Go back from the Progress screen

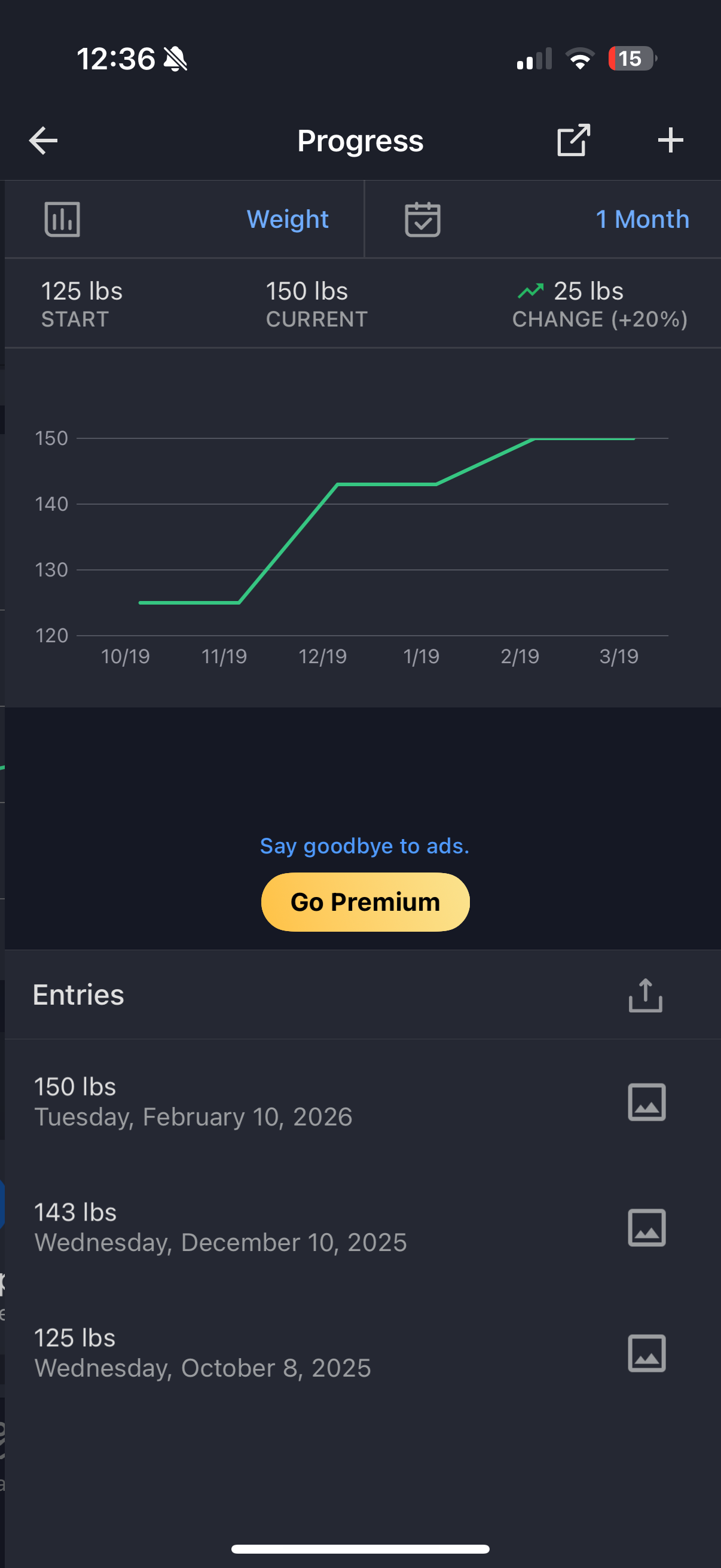[x=43, y=141]
